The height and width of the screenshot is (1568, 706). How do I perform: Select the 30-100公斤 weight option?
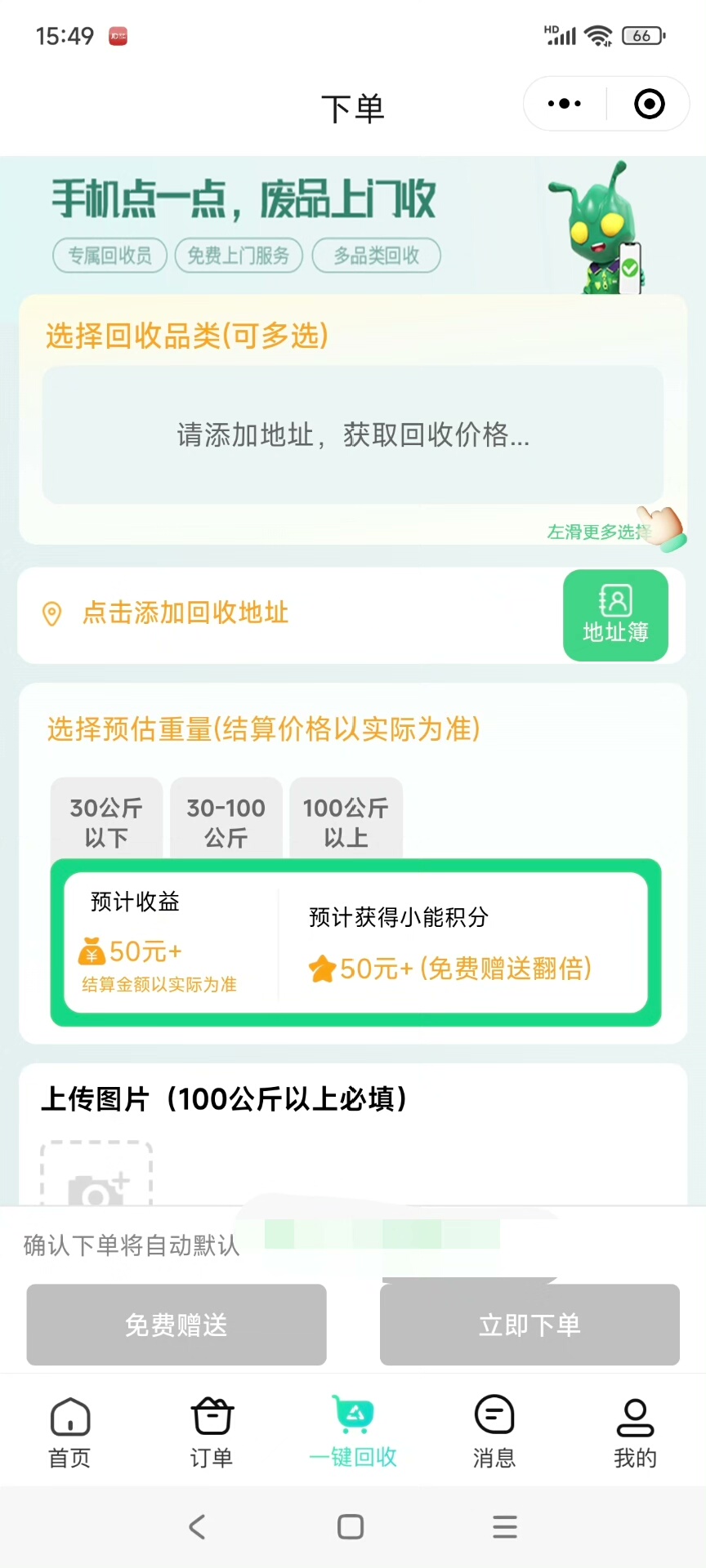pyautogui.click(x=226, y=822)
